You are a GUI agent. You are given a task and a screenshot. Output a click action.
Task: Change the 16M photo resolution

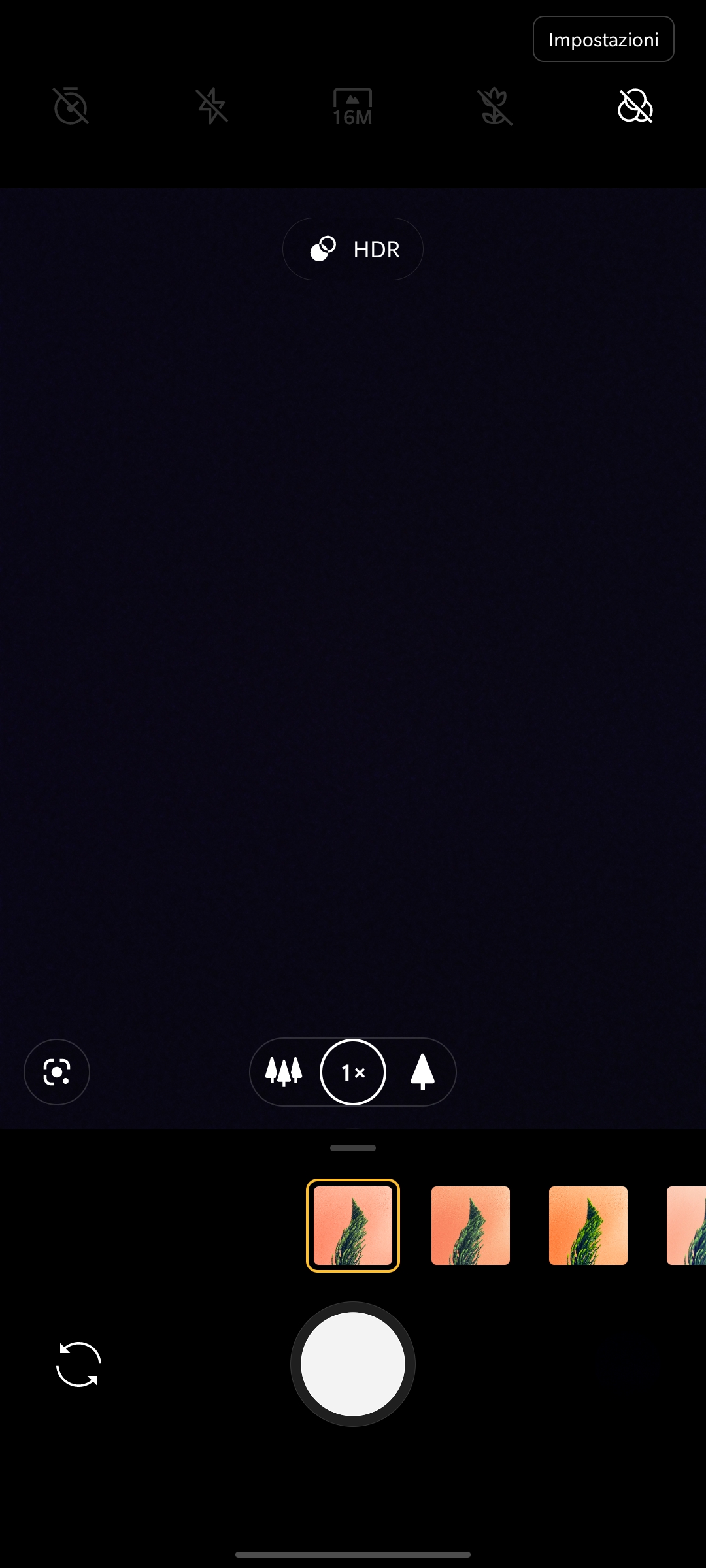pos(352,106)
